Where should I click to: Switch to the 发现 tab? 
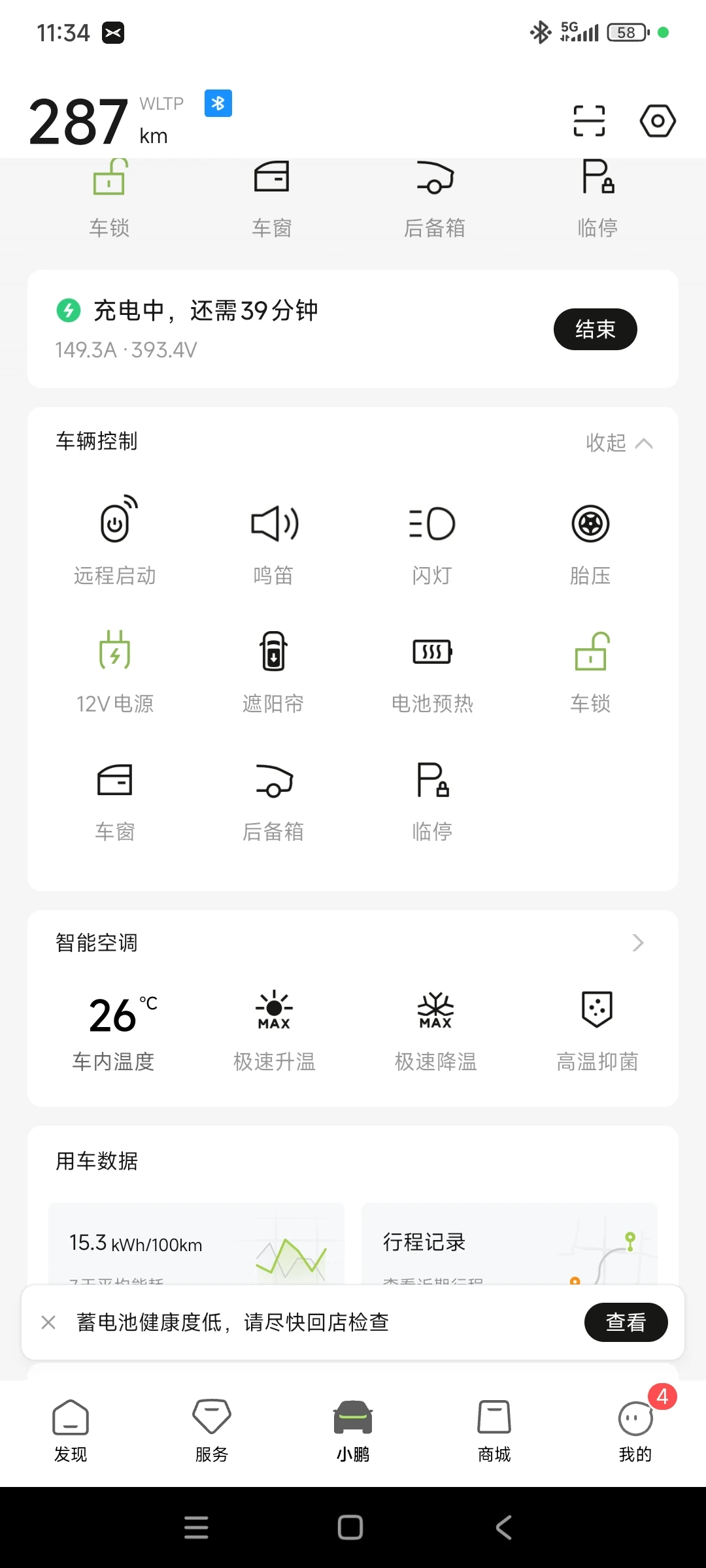[x=71, y=1431]
